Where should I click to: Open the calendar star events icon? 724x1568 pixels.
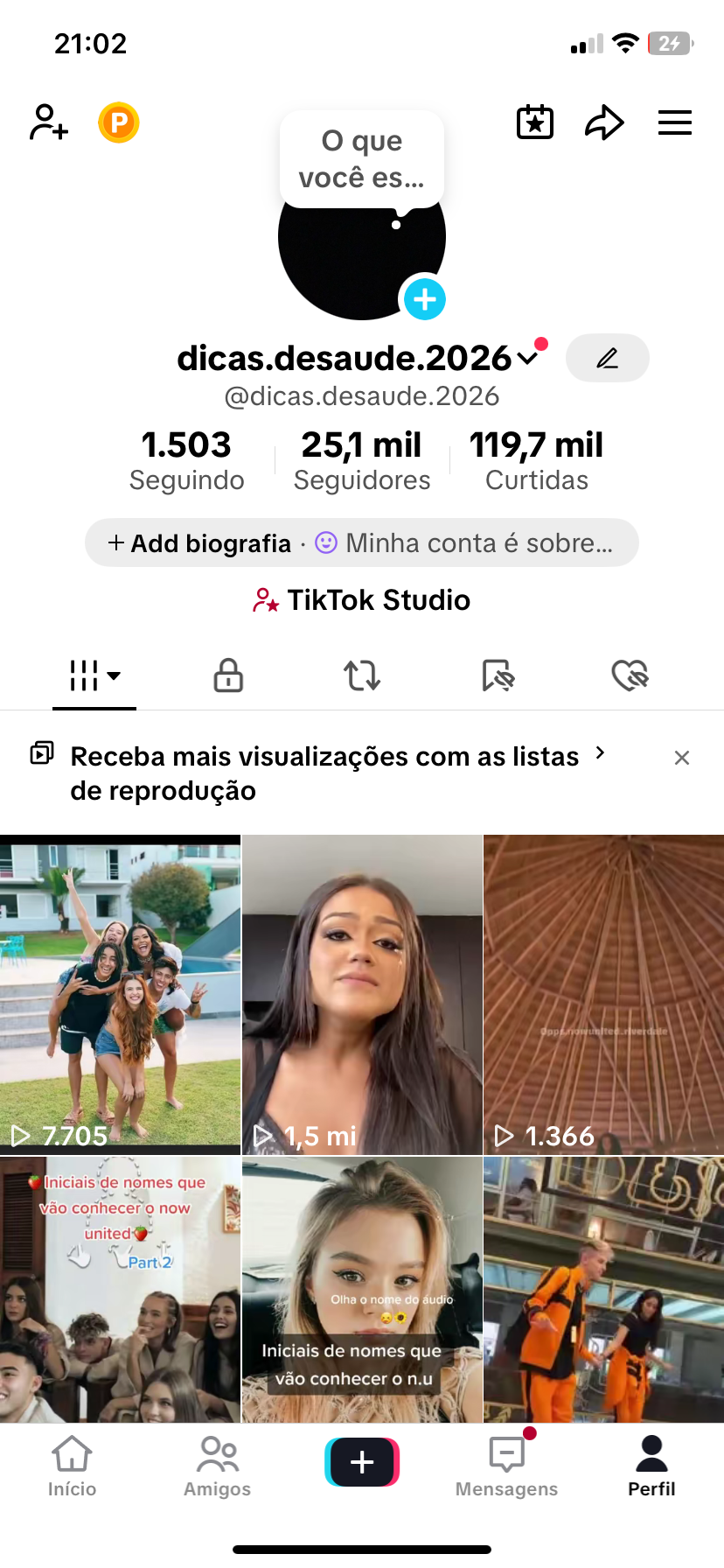(535, 122)
